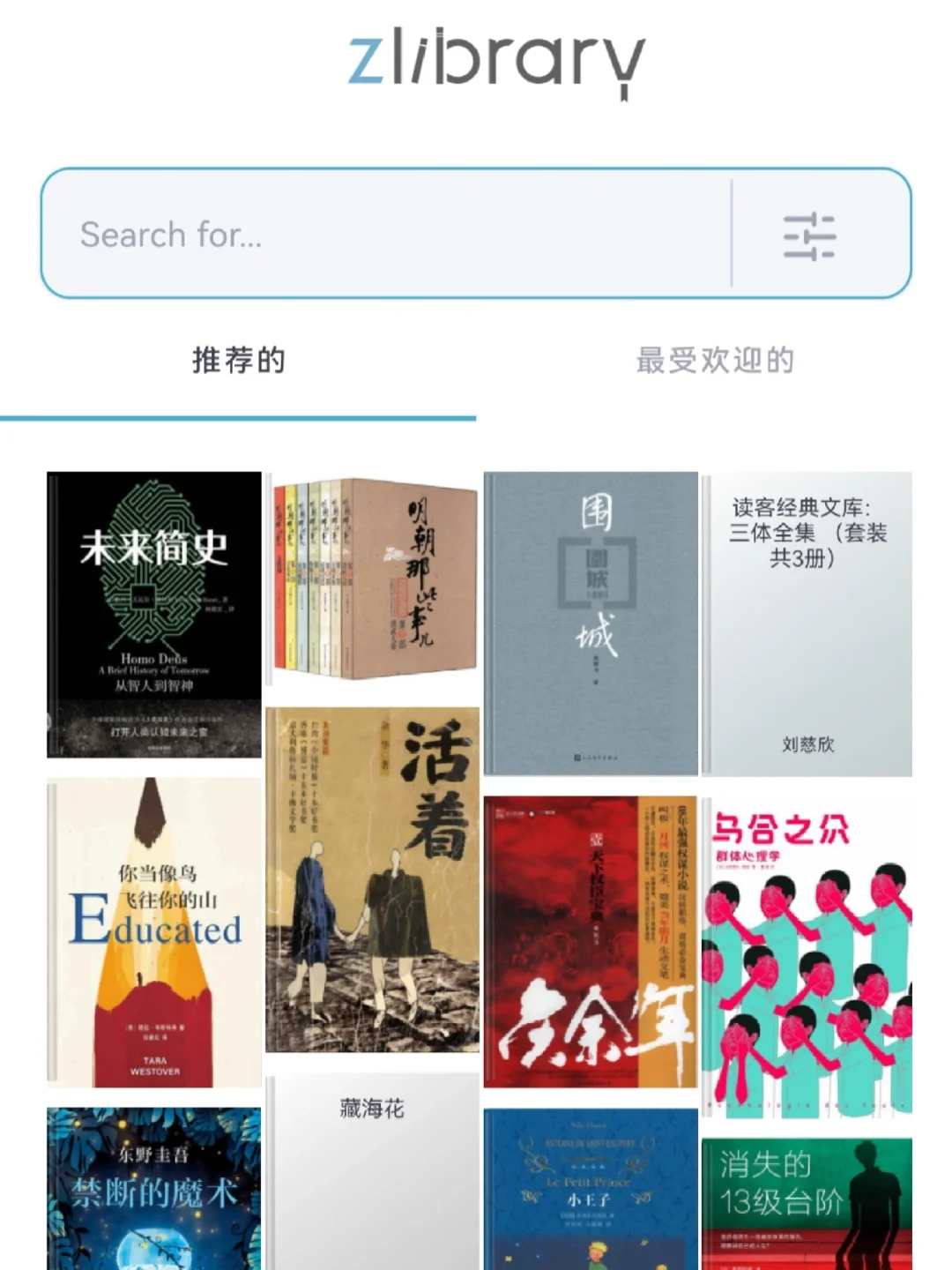Open 三体全集 by 刘慈欣
The height and width of the screenshot is (1270, 952).
click(x=807, y=624)
